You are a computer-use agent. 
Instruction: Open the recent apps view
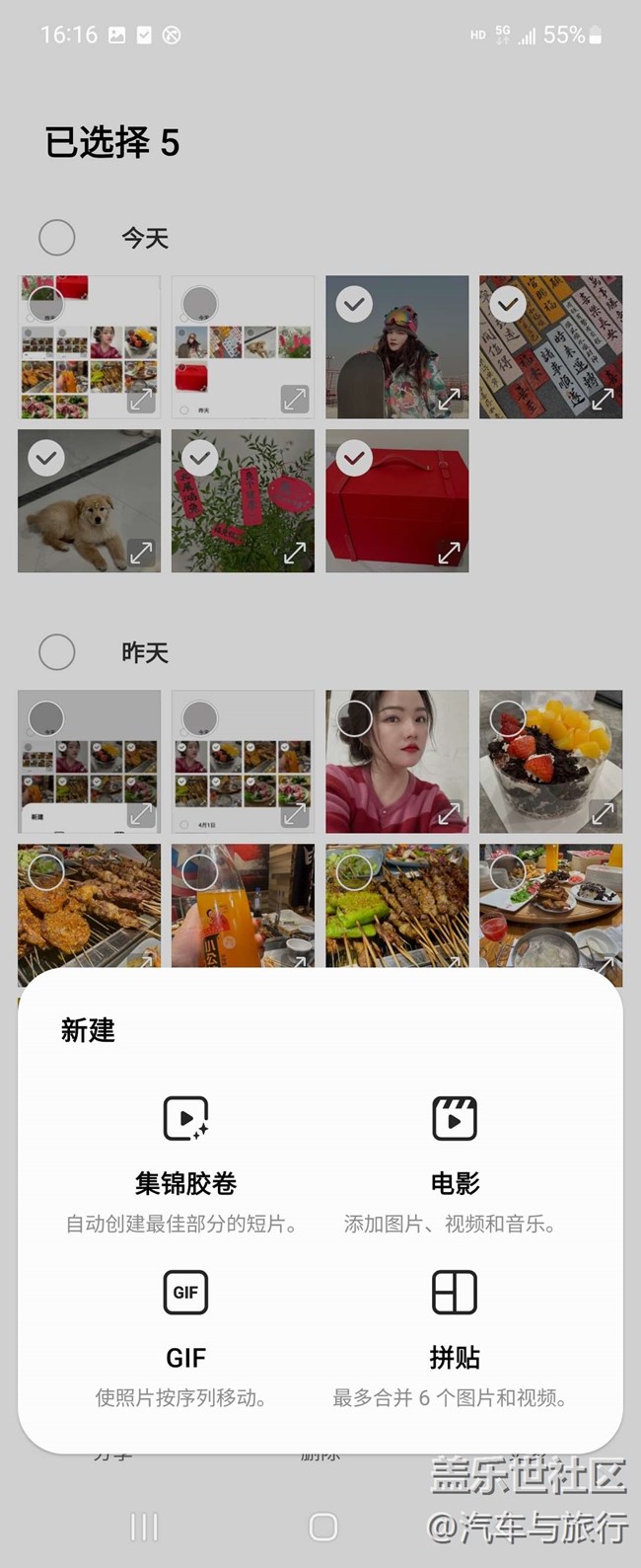(x=144, y=1527)
